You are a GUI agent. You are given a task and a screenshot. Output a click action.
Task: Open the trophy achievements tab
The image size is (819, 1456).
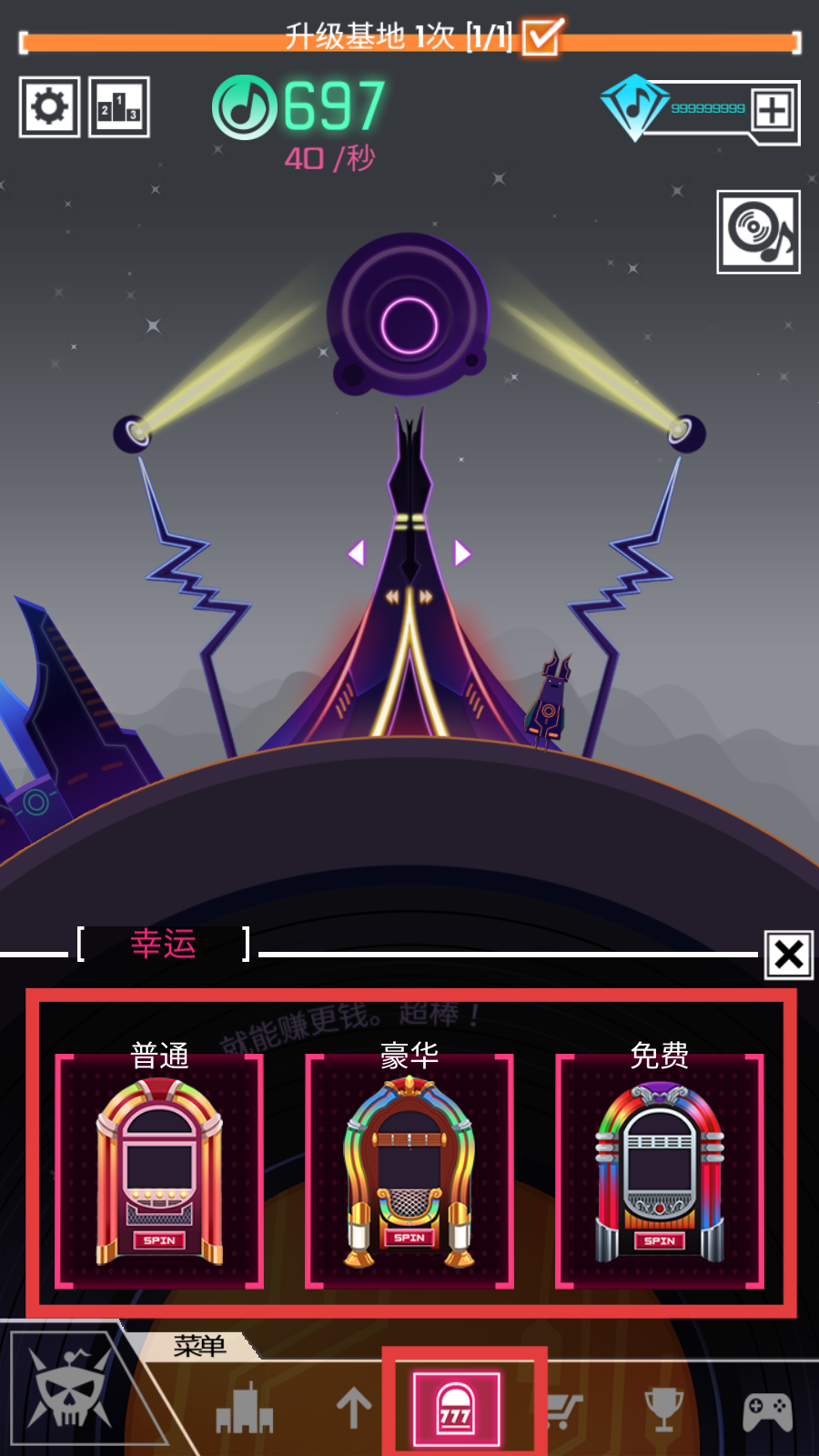click(664, 1410)
